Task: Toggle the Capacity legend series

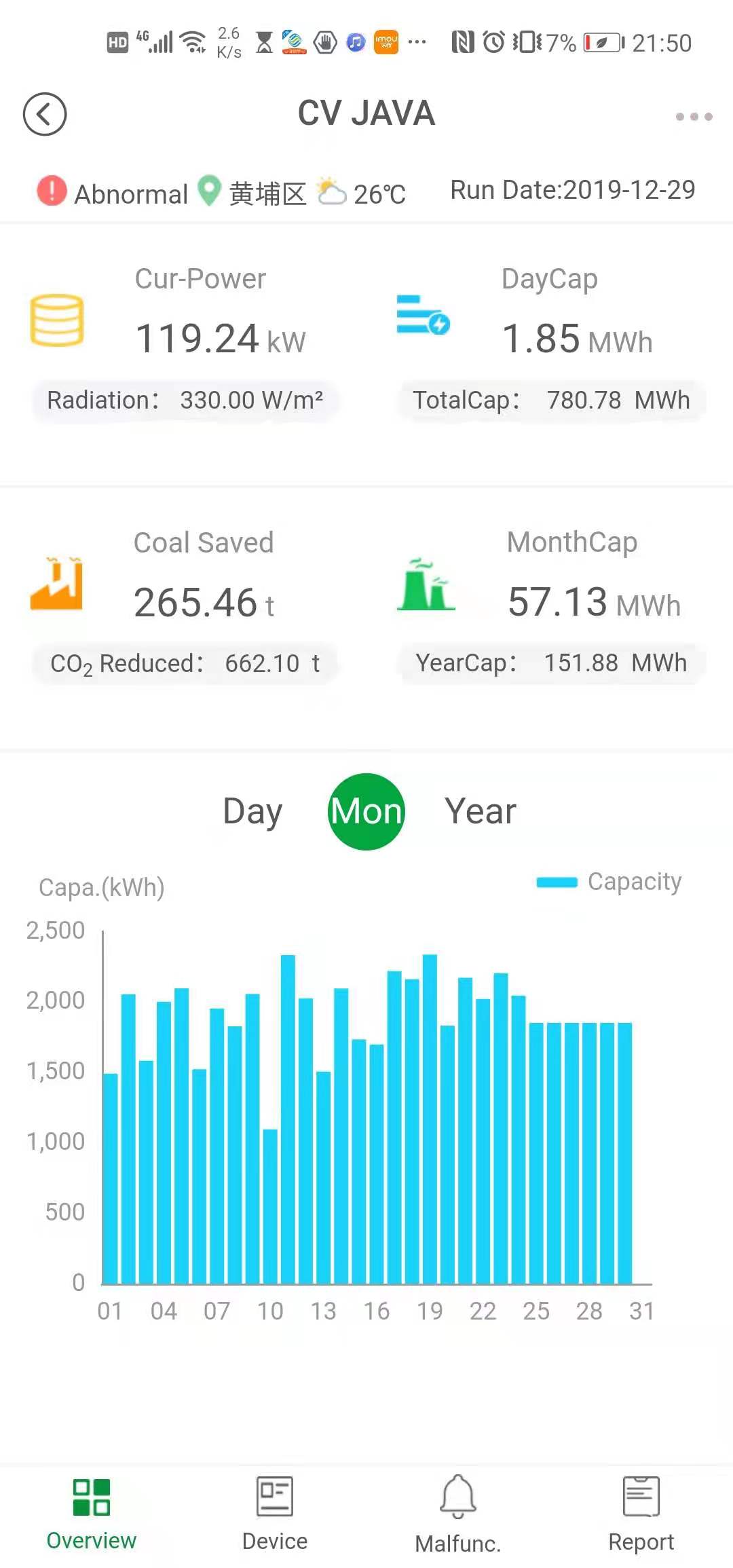Action: tap(609, 882)
